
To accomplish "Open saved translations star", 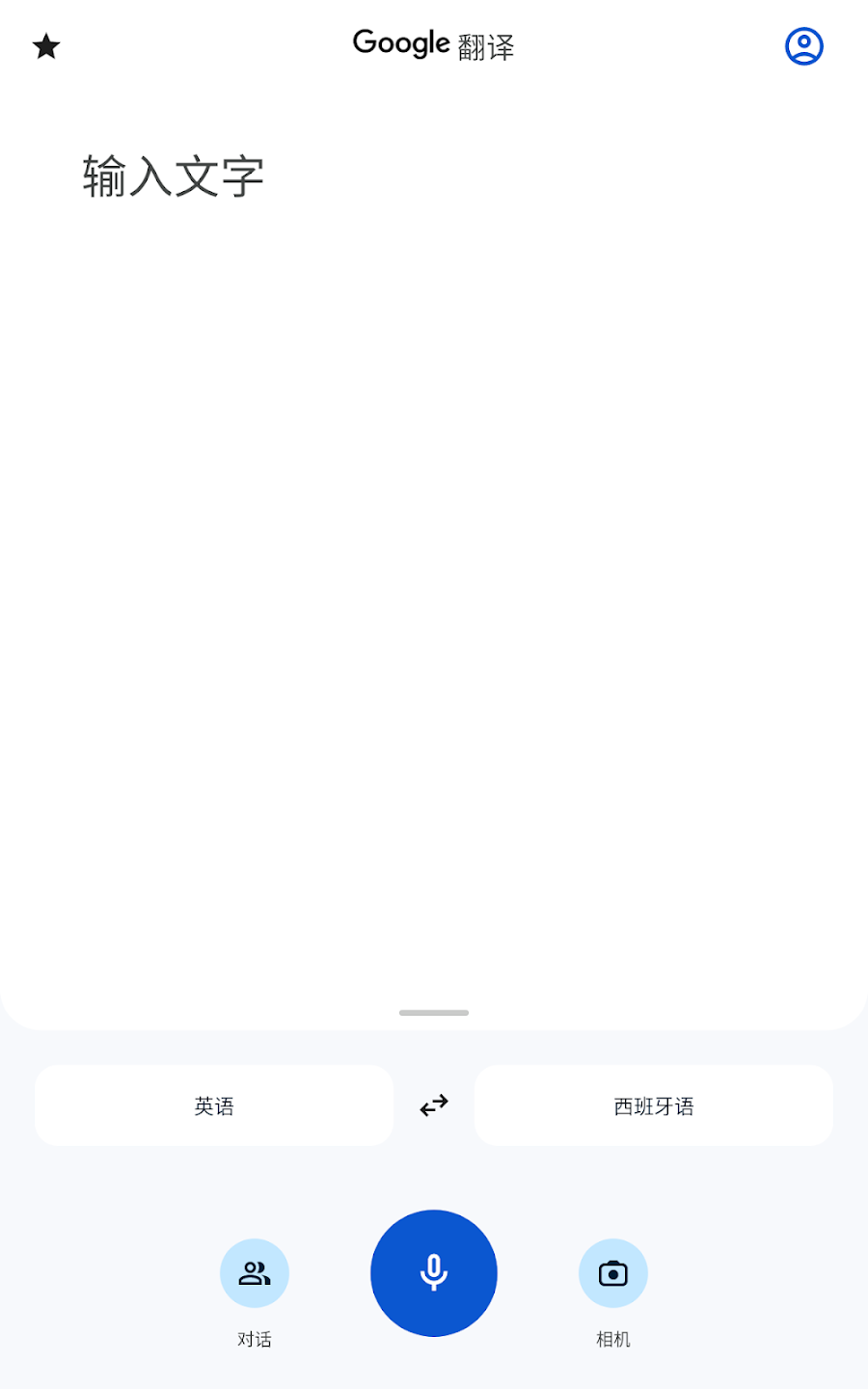I will point(46,46).
